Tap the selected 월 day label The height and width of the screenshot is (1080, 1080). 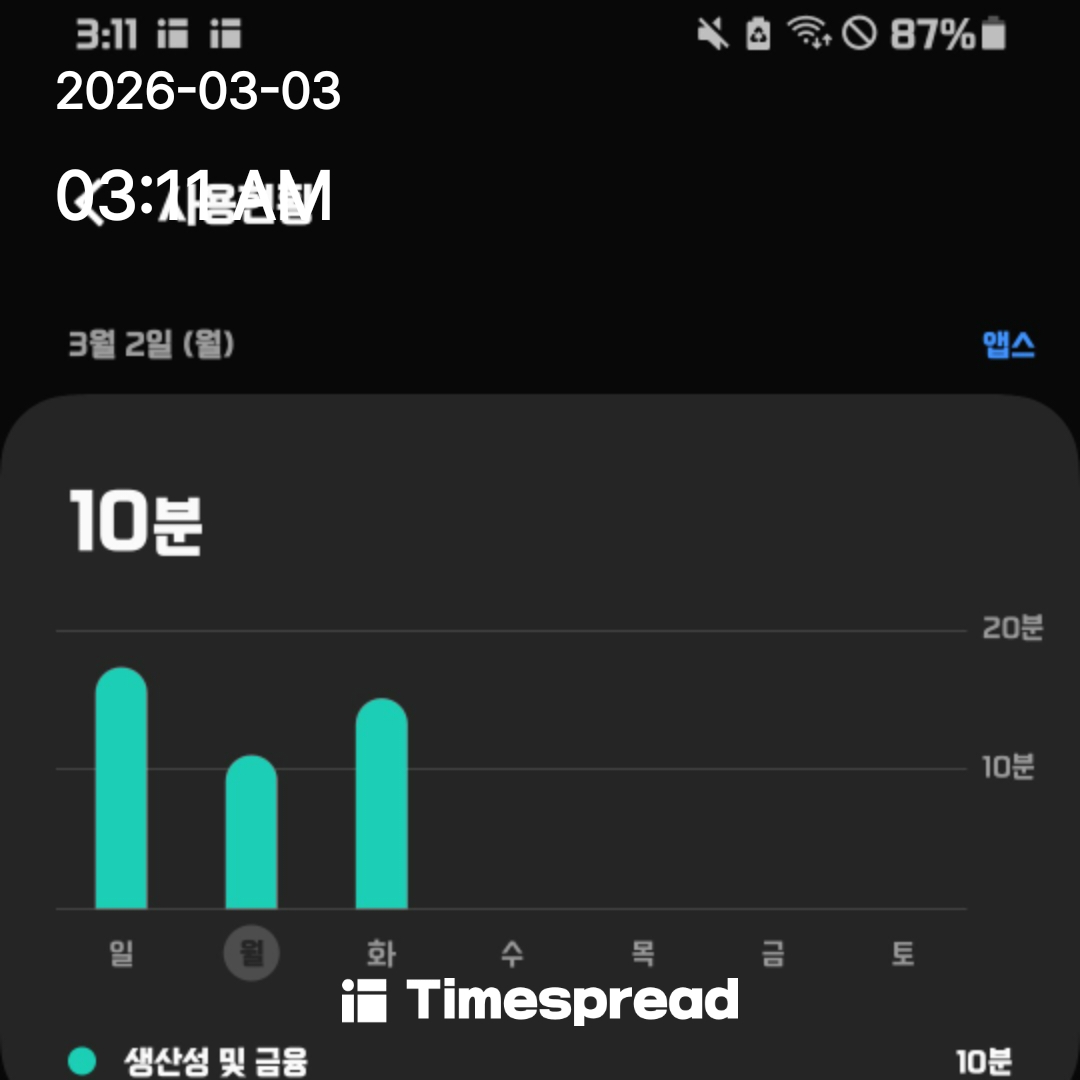(251, 953)
